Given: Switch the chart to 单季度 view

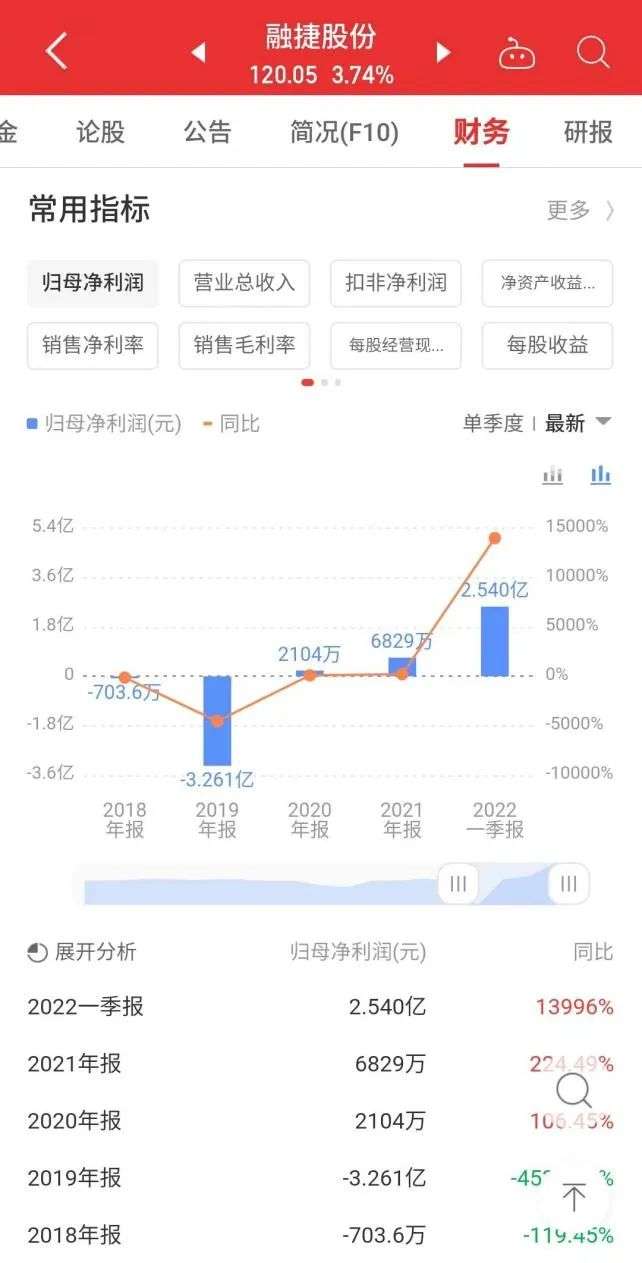Looking at the screenshot, I should coord(492,424).
